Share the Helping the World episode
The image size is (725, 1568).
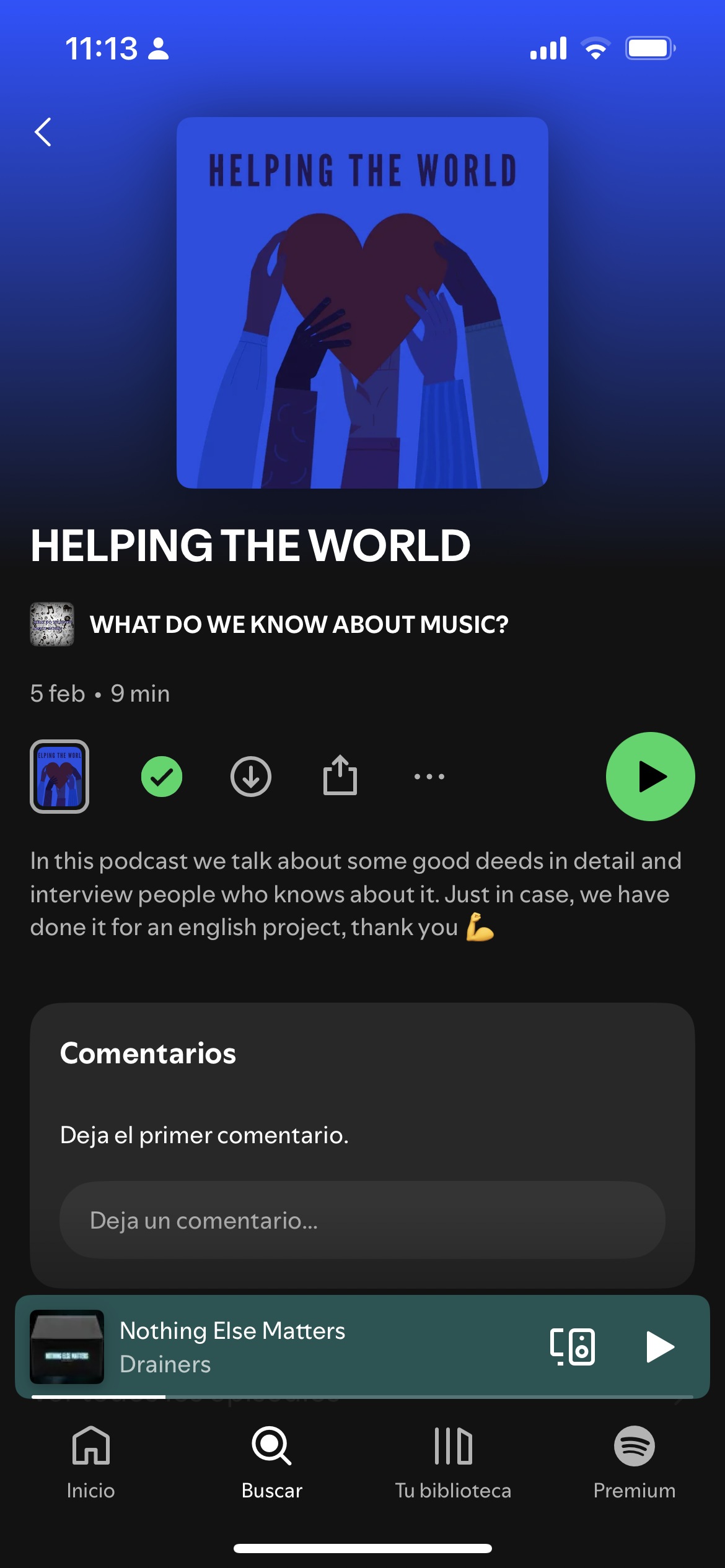[x=340, y=775]
